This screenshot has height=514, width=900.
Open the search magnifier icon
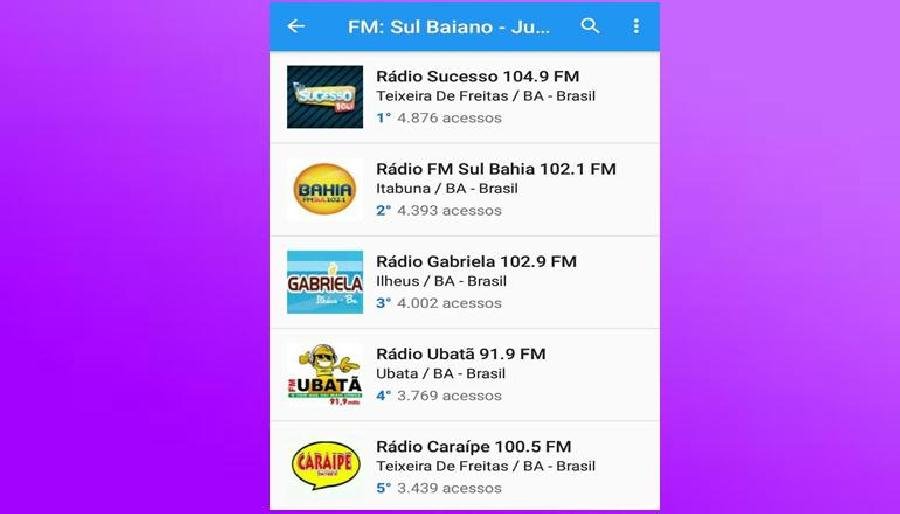coord(590,26)
